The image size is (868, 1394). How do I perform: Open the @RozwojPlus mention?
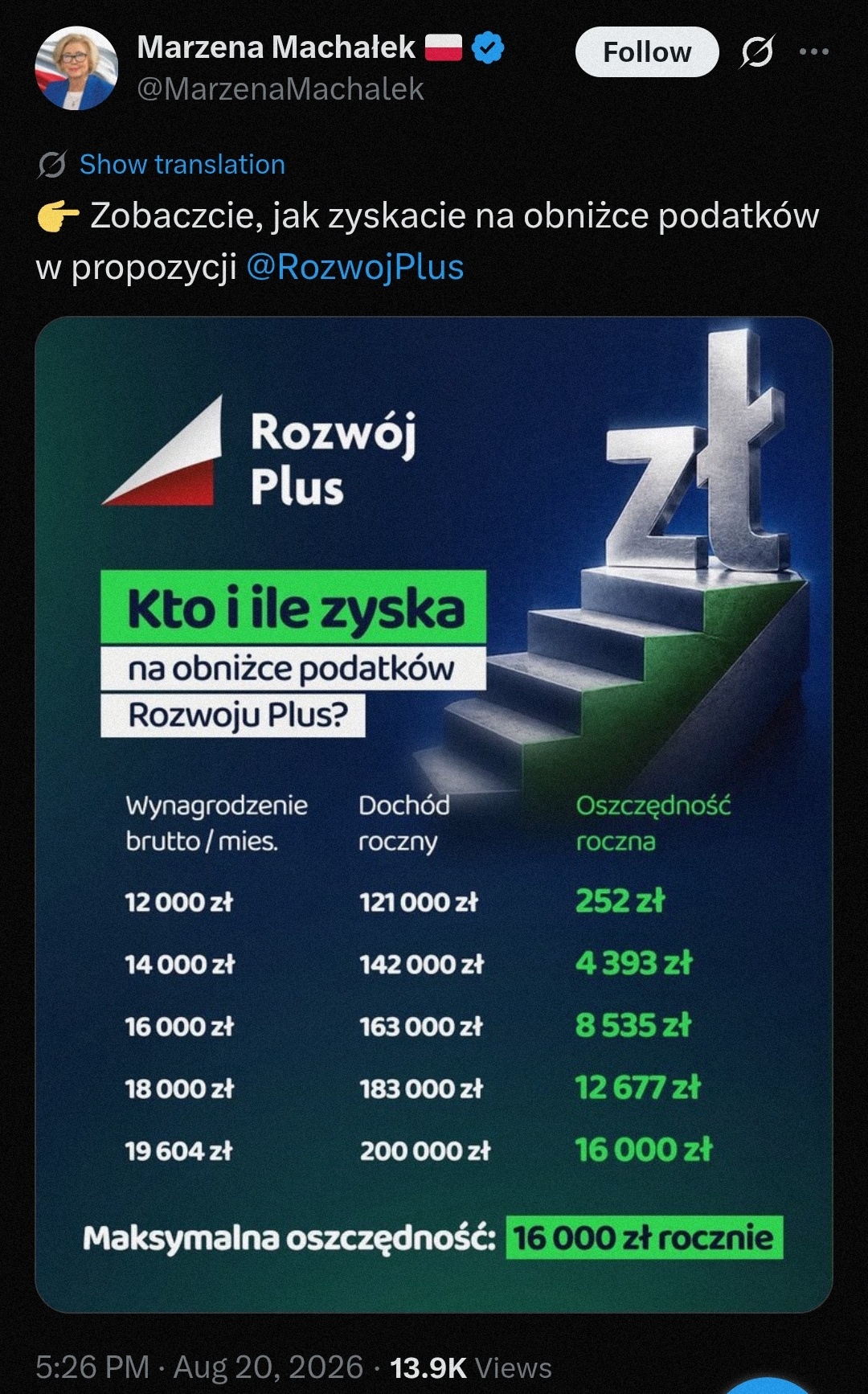(354, 268)
